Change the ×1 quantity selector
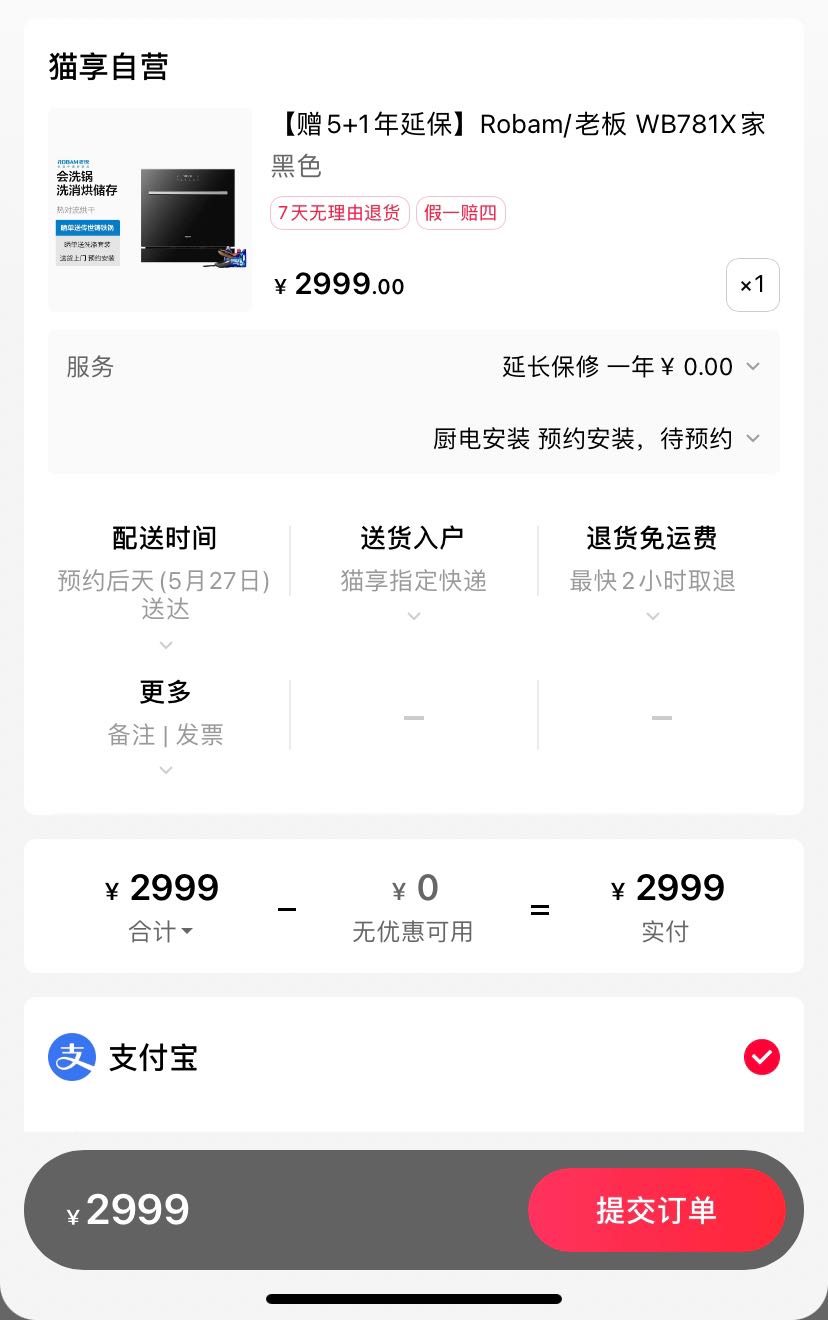The image size is (828, 1320). (752, 285)
